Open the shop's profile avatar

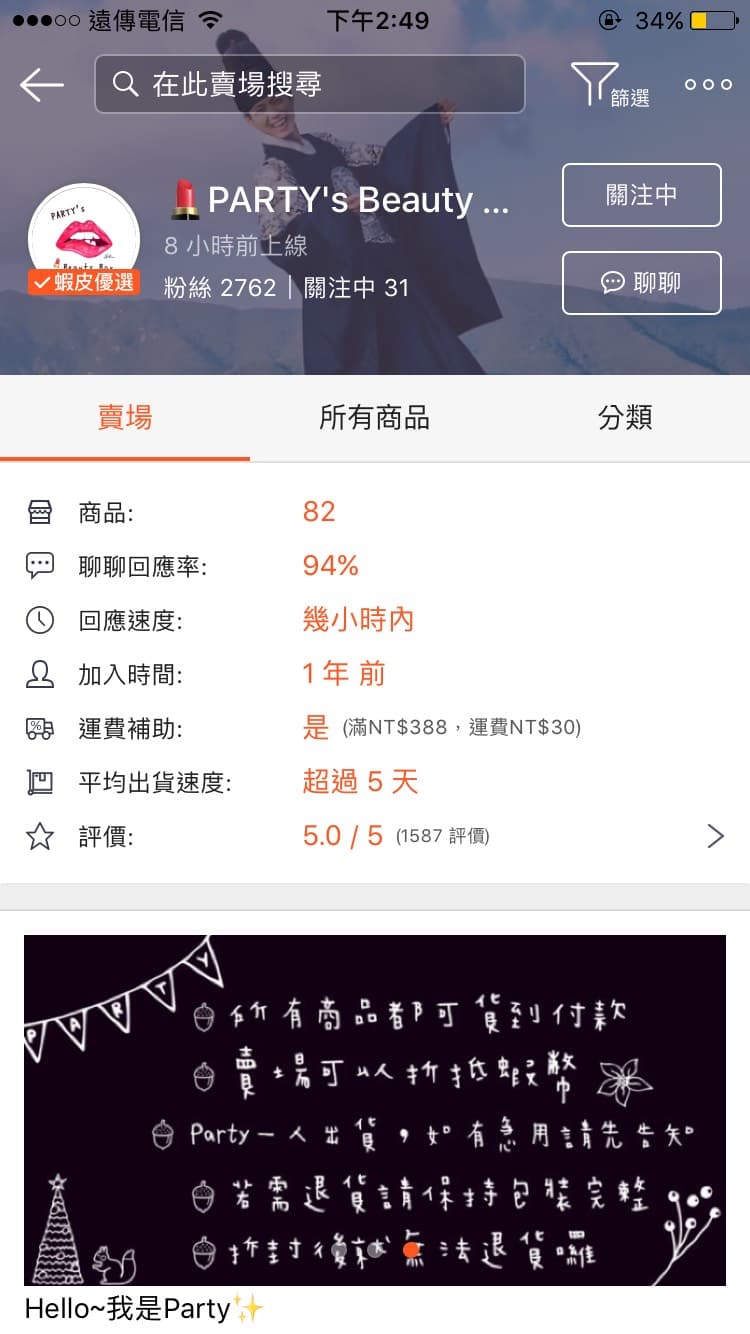[83, 240]
